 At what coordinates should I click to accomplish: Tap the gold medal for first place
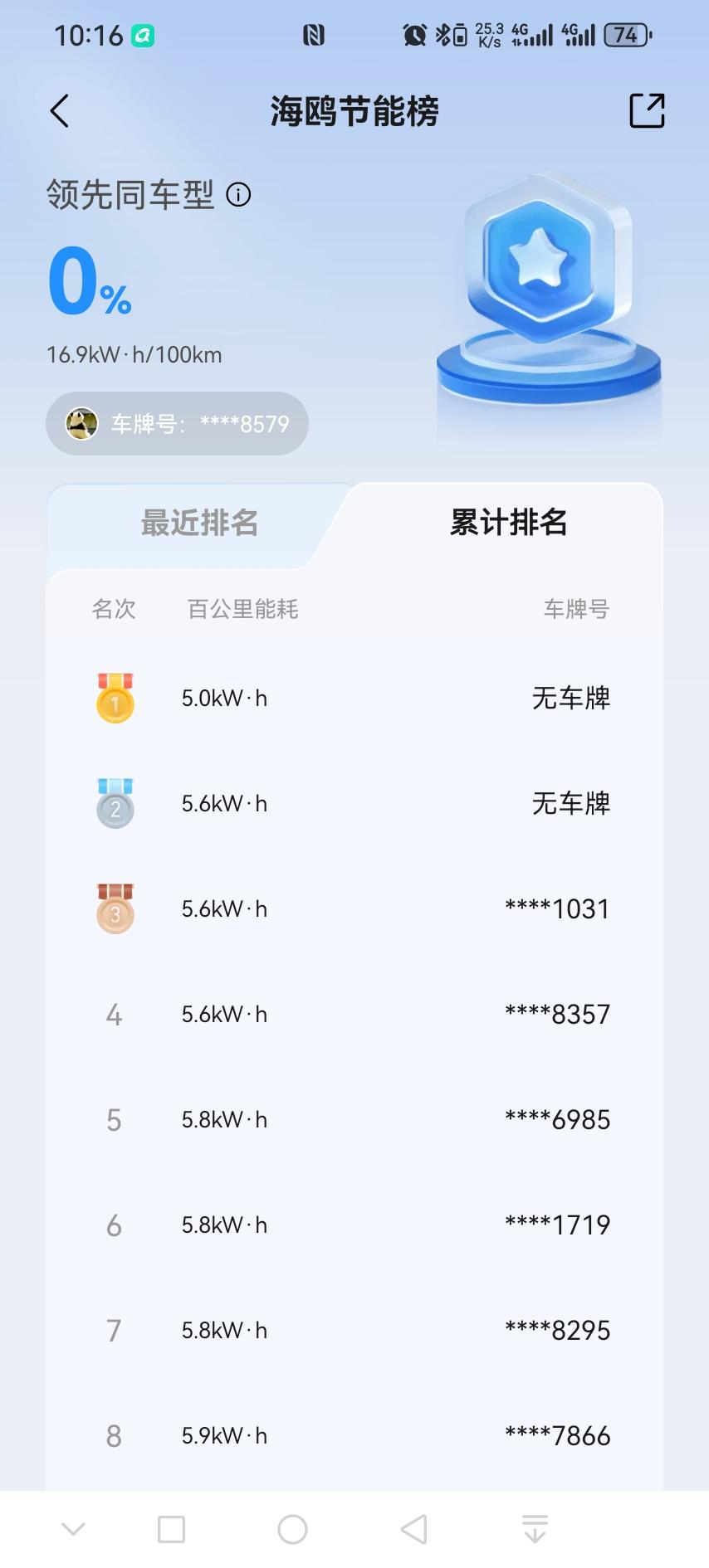coord(114,699)
